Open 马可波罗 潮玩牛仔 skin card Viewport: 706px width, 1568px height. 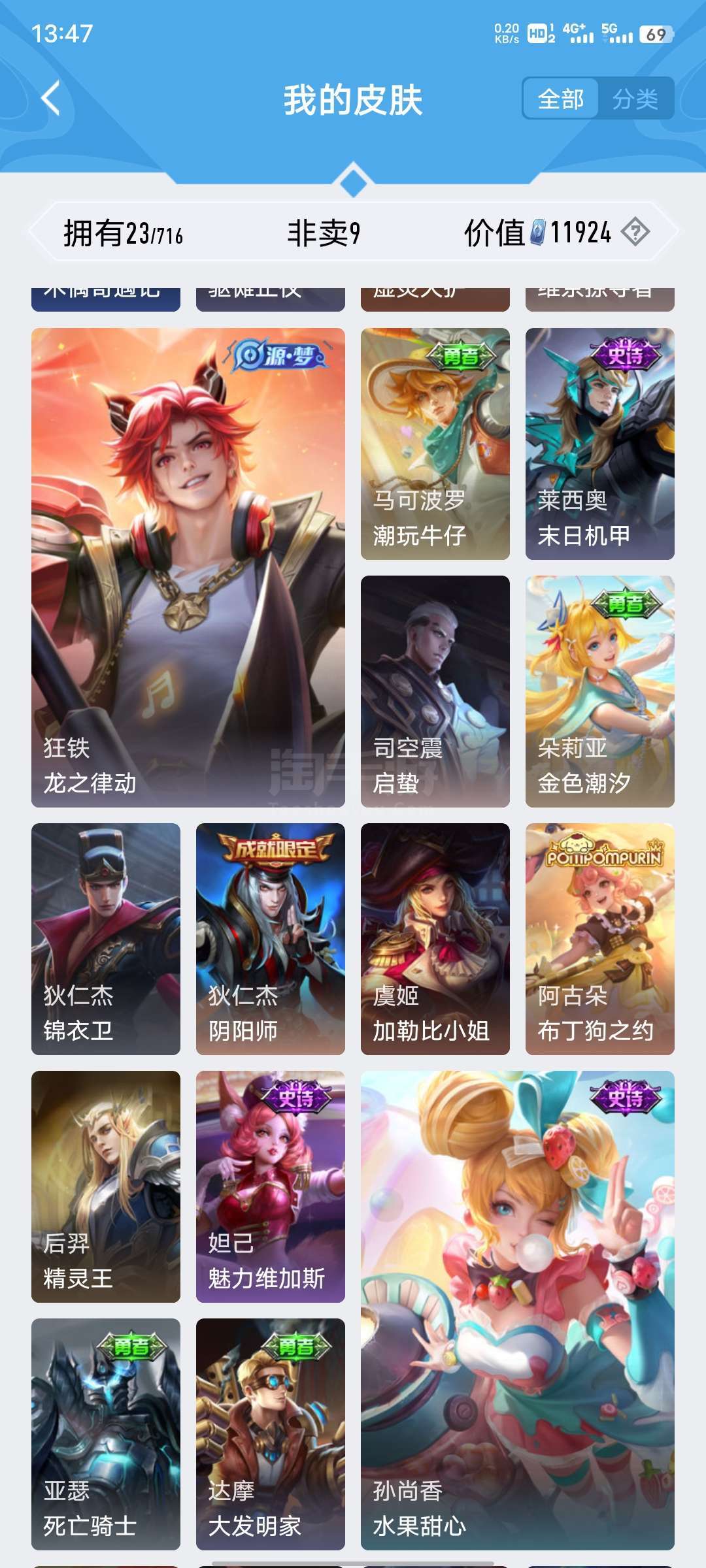(x=435, y=444)
